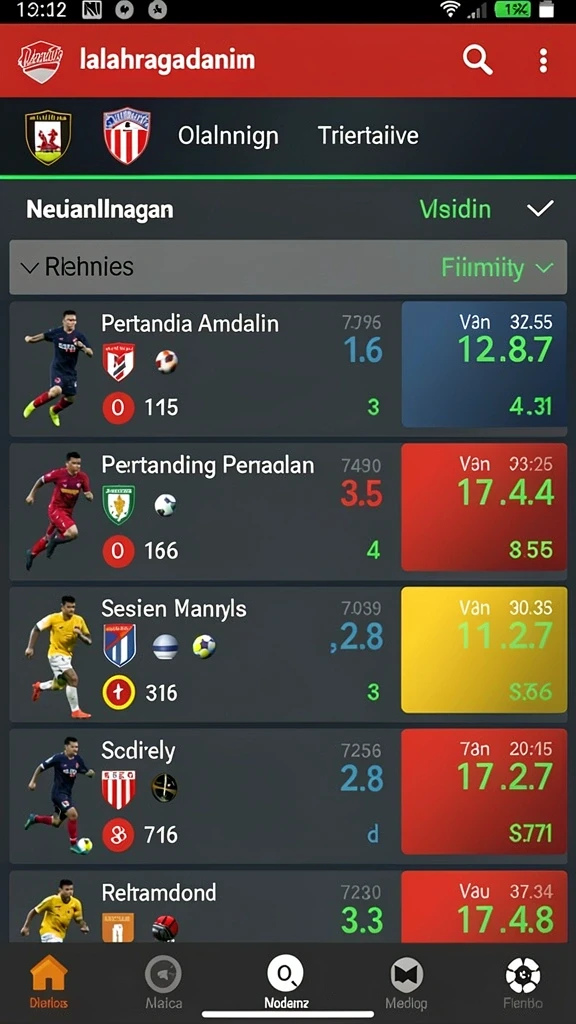Screen dimensions: 576x1024
Task: Open the Reltamdond player card
Action: [288, 906]
